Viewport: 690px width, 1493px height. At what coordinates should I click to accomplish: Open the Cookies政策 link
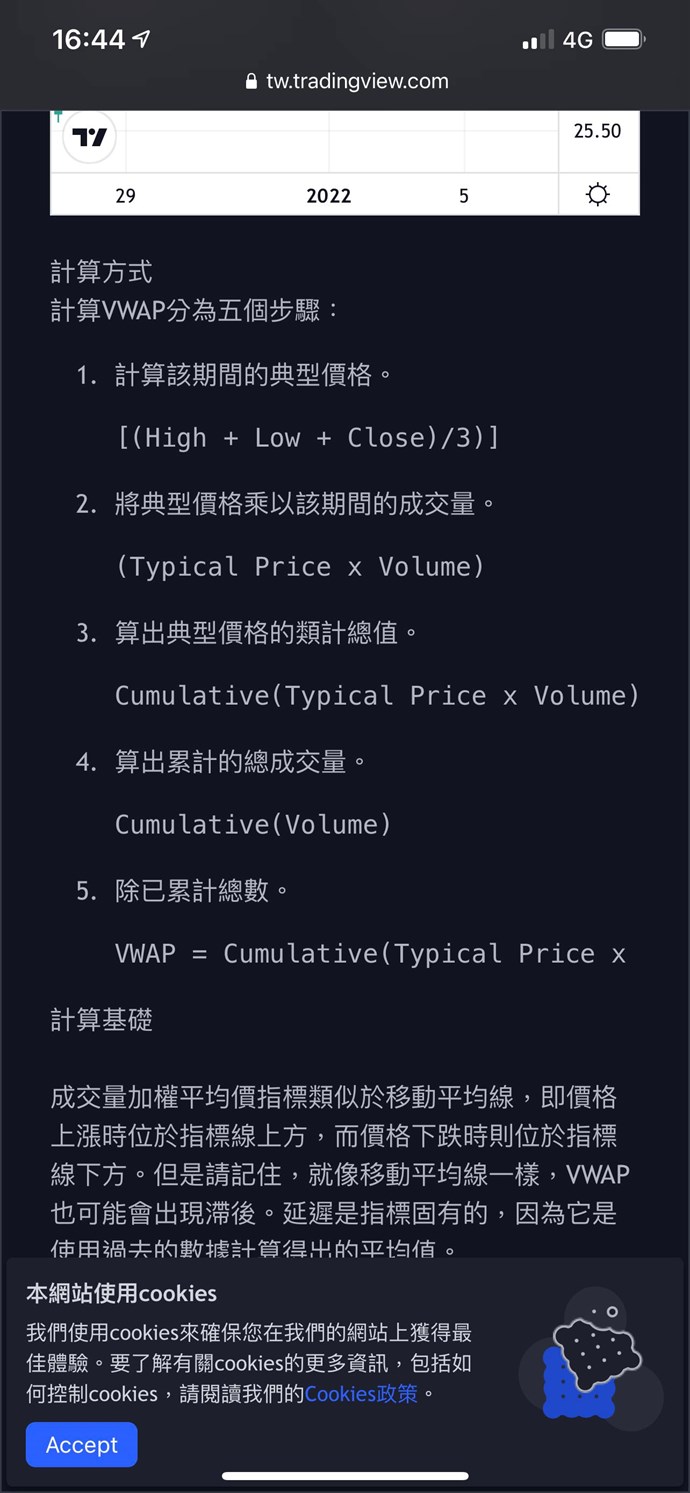[x=361, y=1393]
